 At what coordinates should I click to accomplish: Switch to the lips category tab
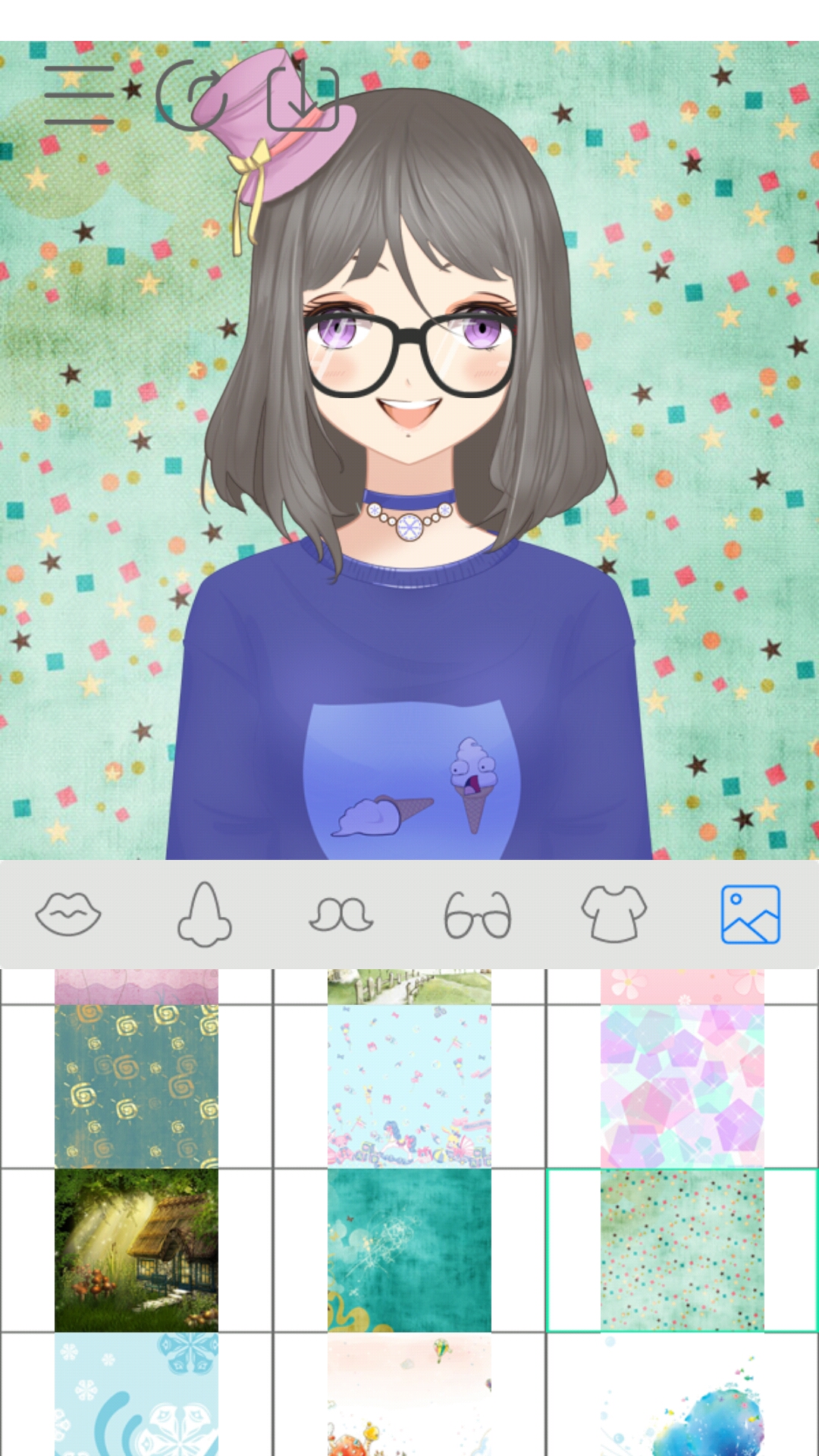pyautogui.click(x=68, y=914)
